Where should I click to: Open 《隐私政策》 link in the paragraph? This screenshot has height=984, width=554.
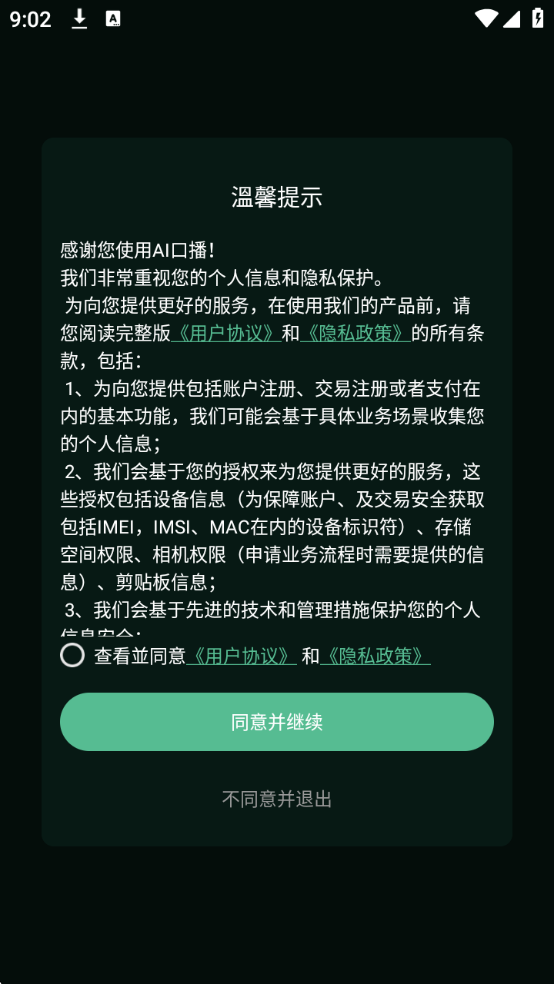(356, 333)
